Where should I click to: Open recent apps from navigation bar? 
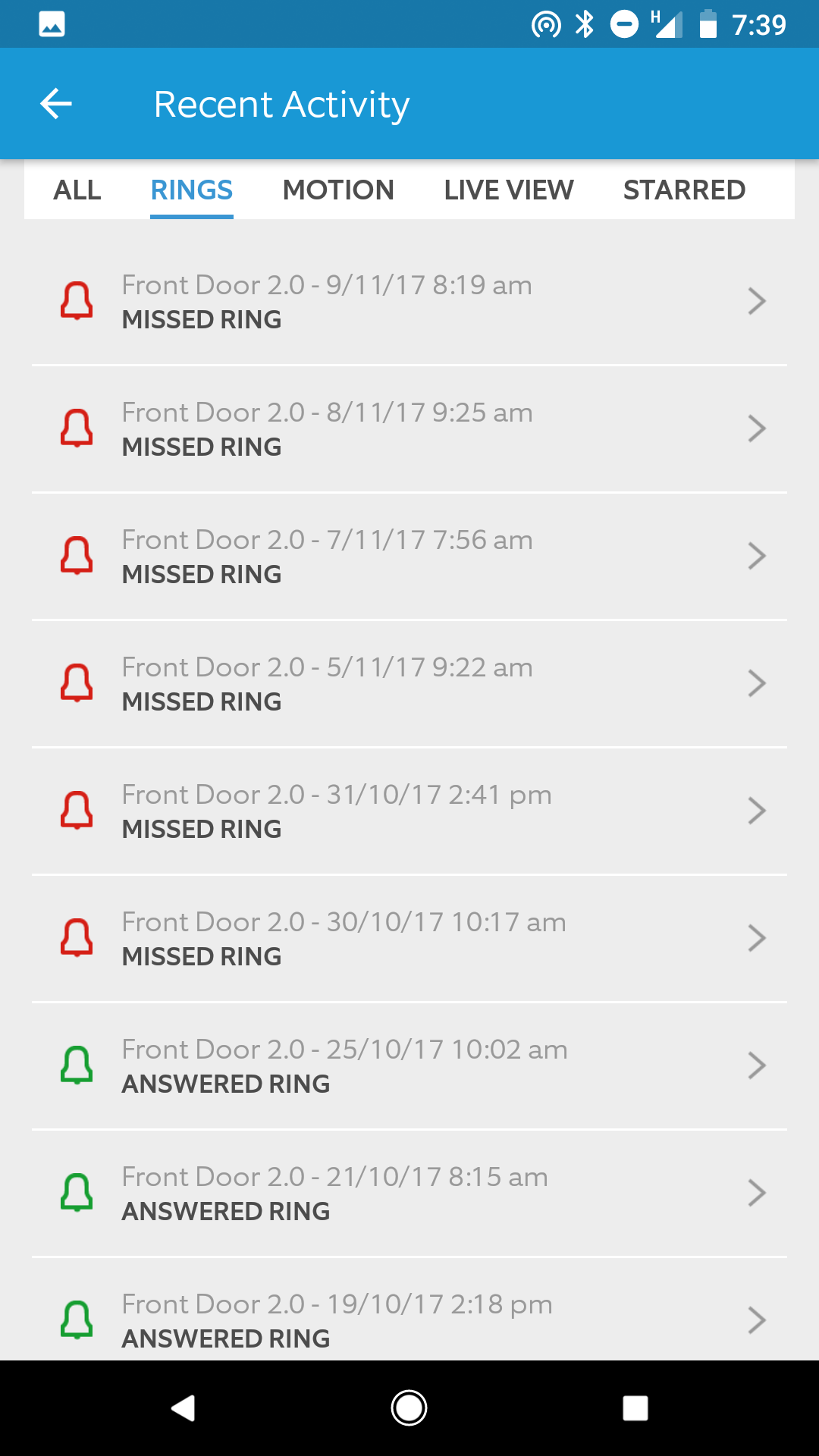(635, 1408)
